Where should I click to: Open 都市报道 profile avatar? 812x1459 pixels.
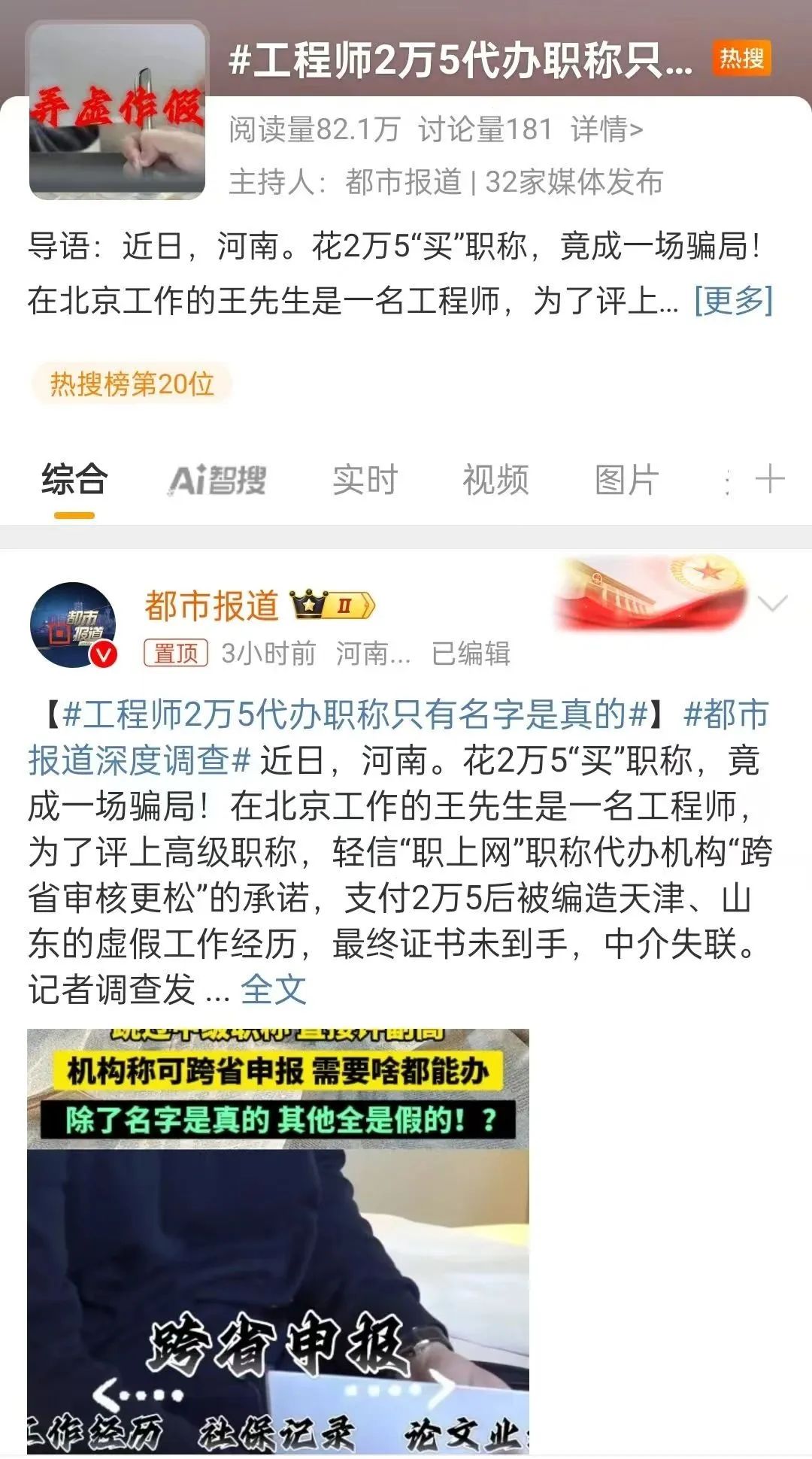pos(74,625)
